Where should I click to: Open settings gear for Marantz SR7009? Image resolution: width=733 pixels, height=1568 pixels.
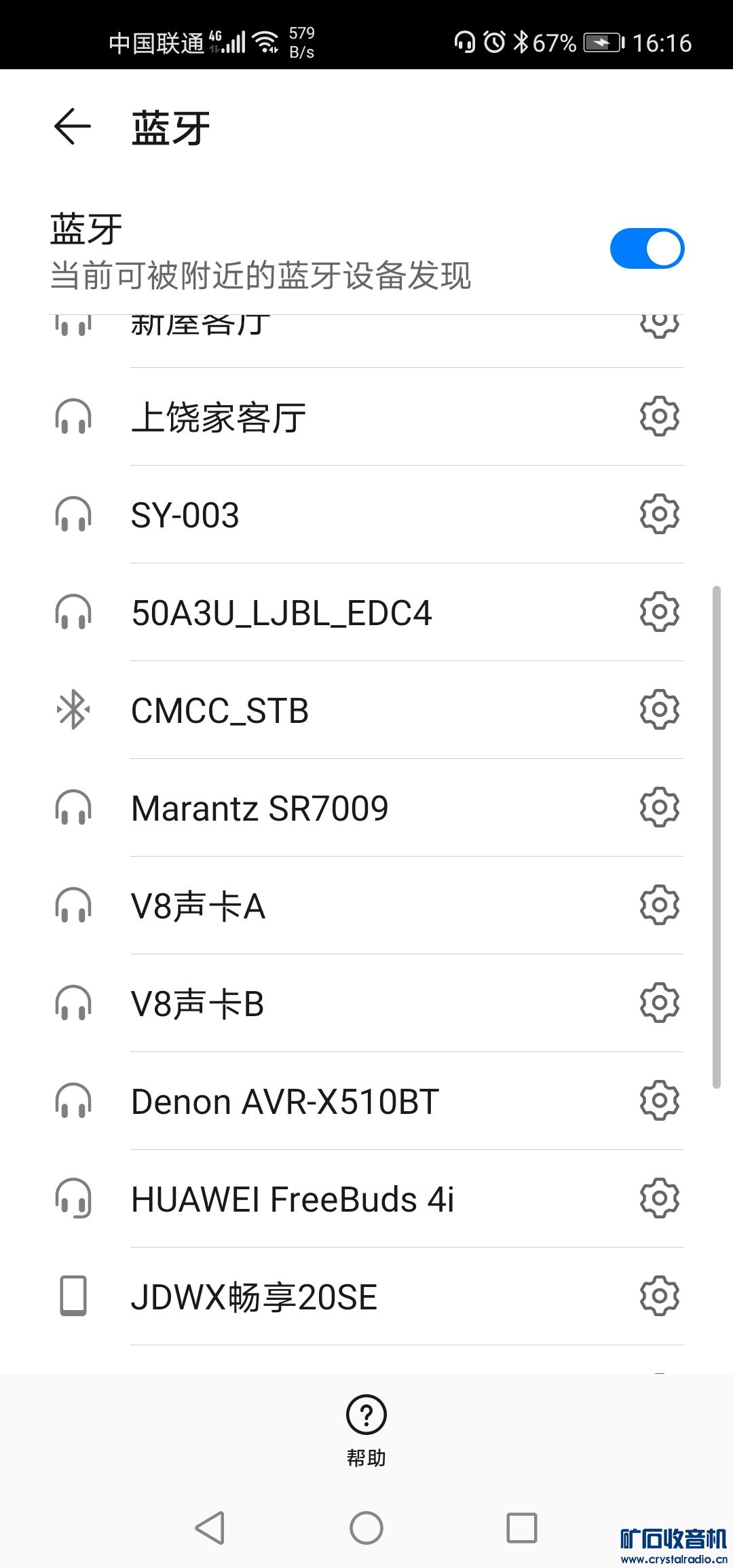659,807
